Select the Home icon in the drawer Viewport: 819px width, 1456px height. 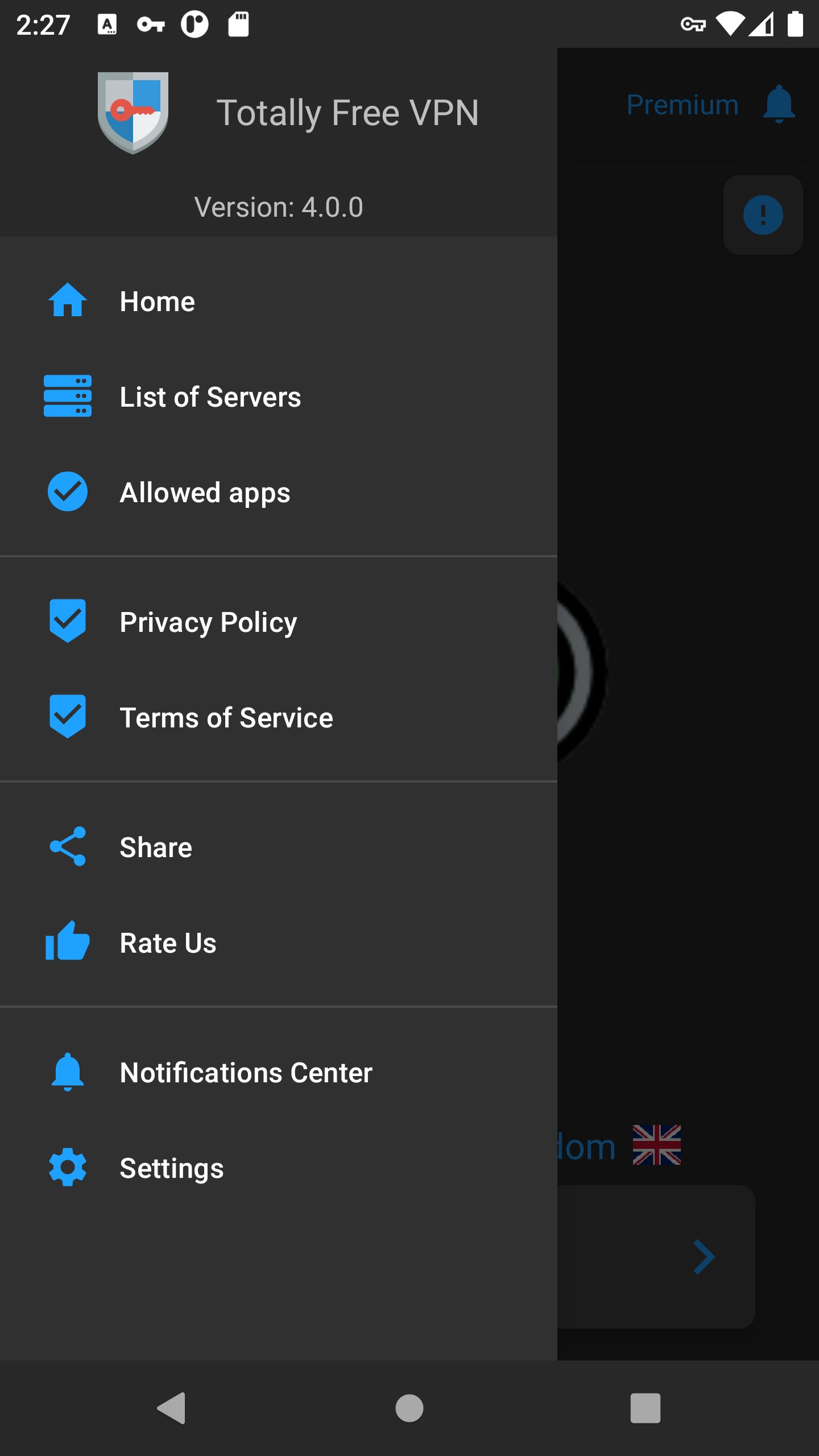(x=67, y=301)
